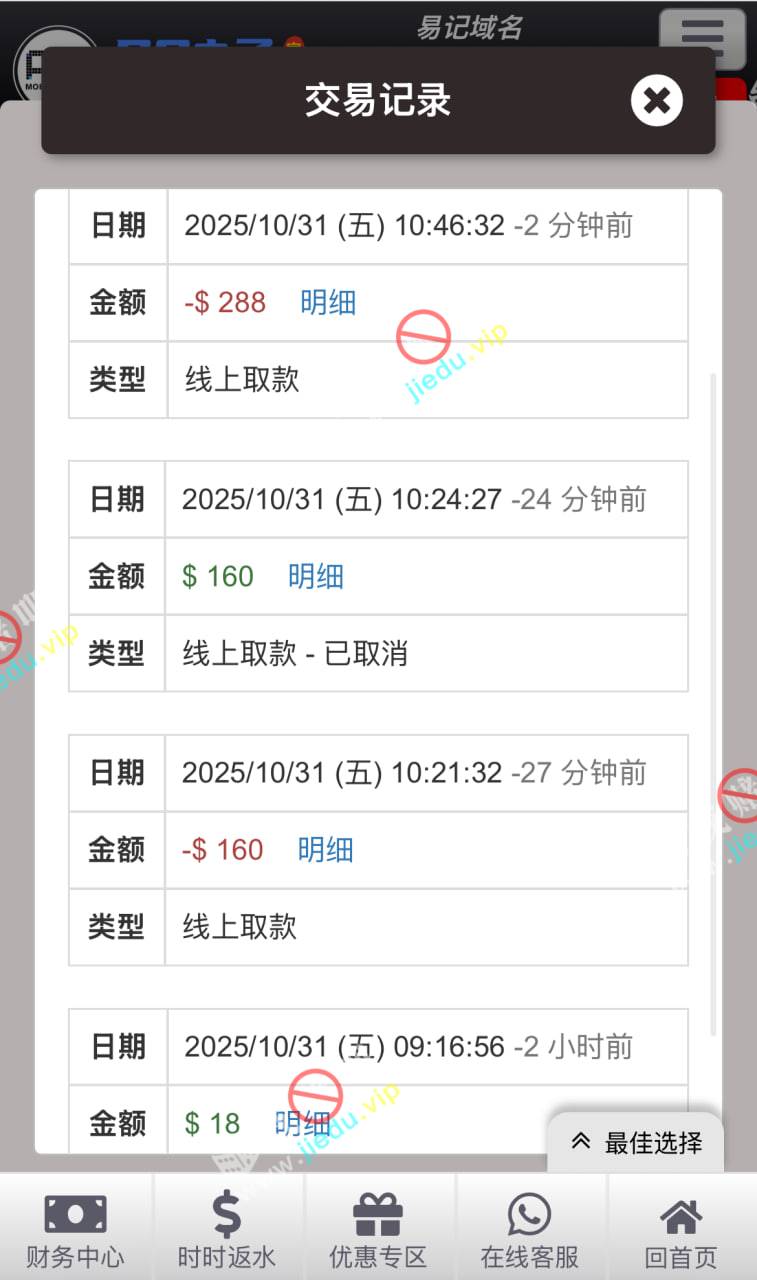Return to 回首页 home
This screenshot has height=1280, width=757.
pos(681,1227)
